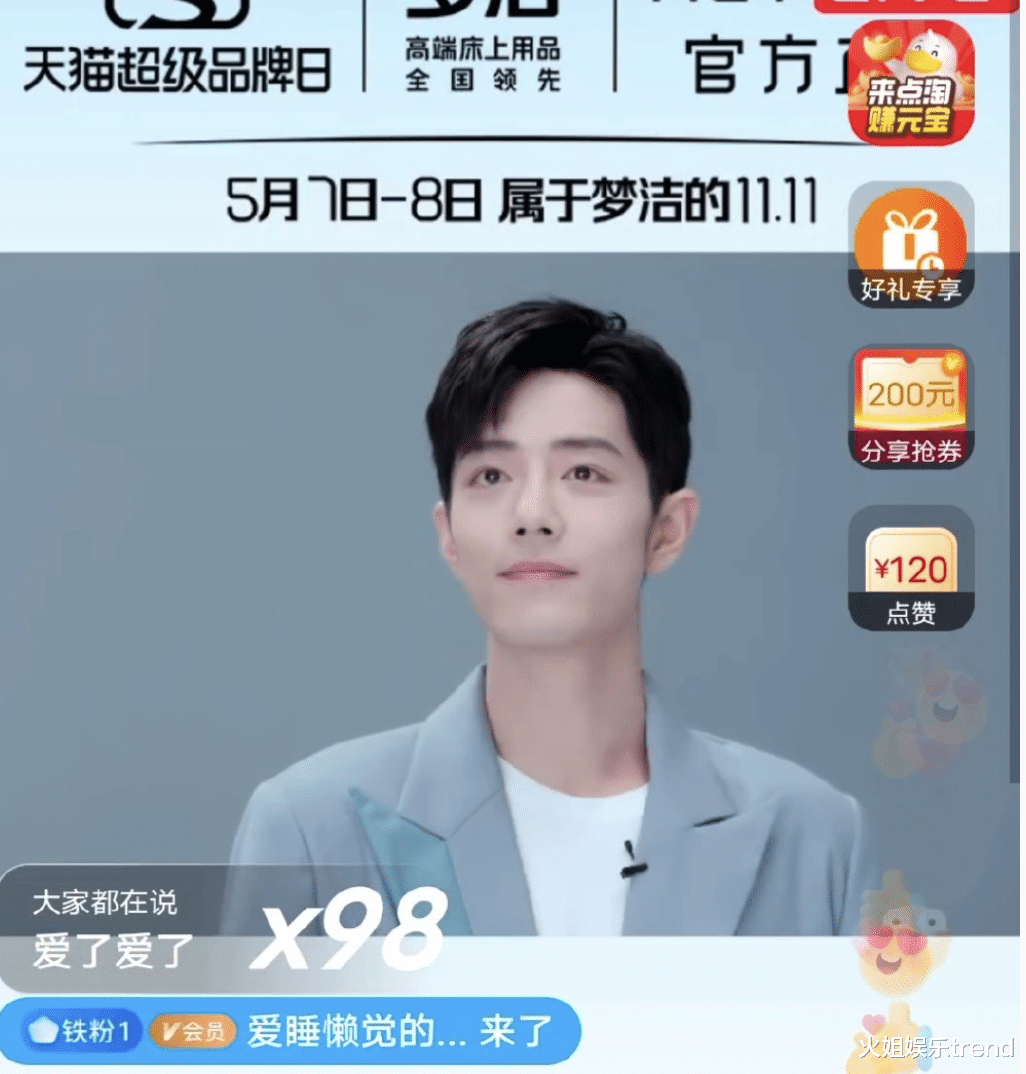Tap the 5月7日-8日 11.11 promo banner
Screen dimensions: 1026x1074
point(510,200)
